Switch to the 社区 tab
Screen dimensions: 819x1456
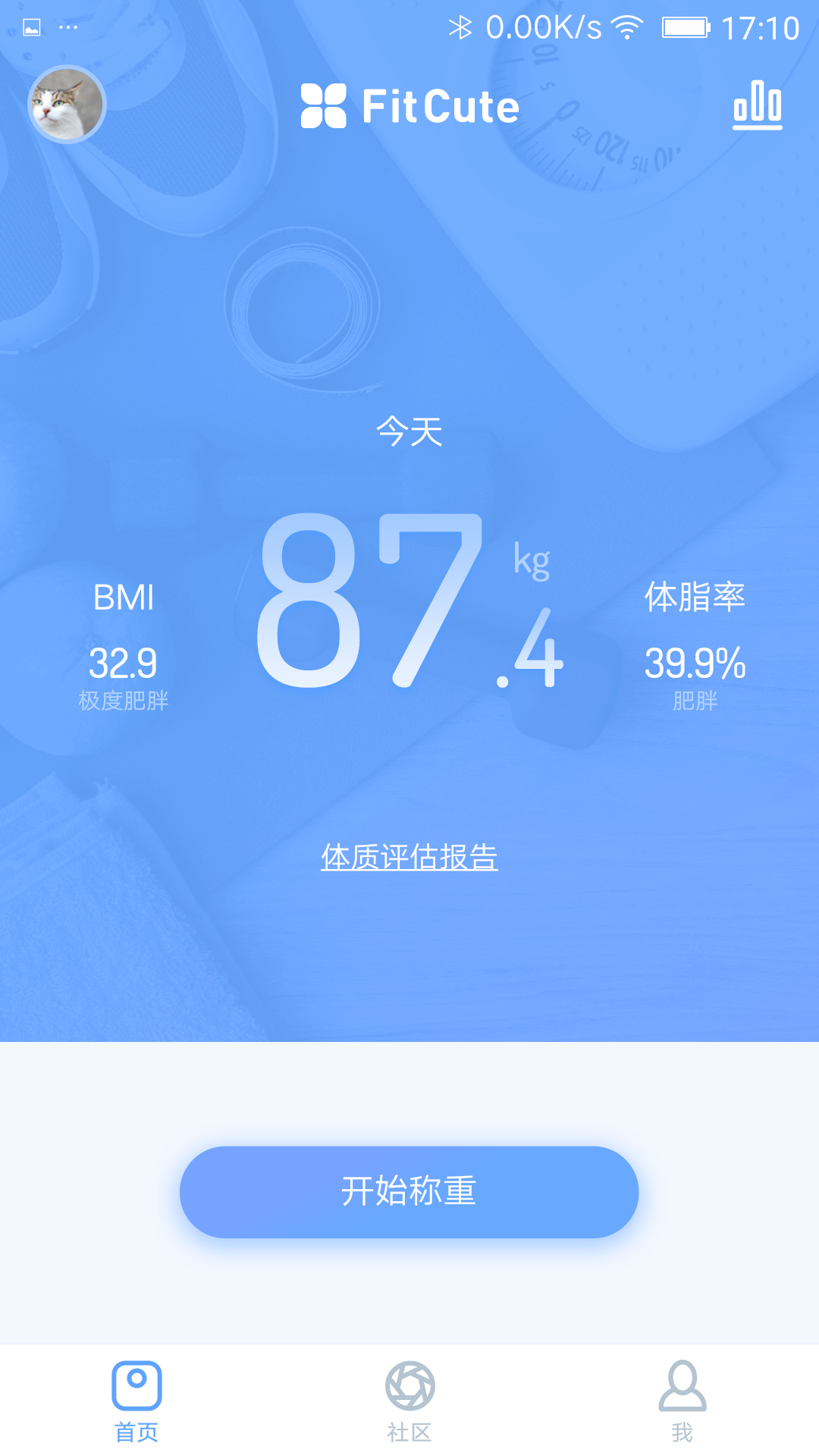[409, 1407]
